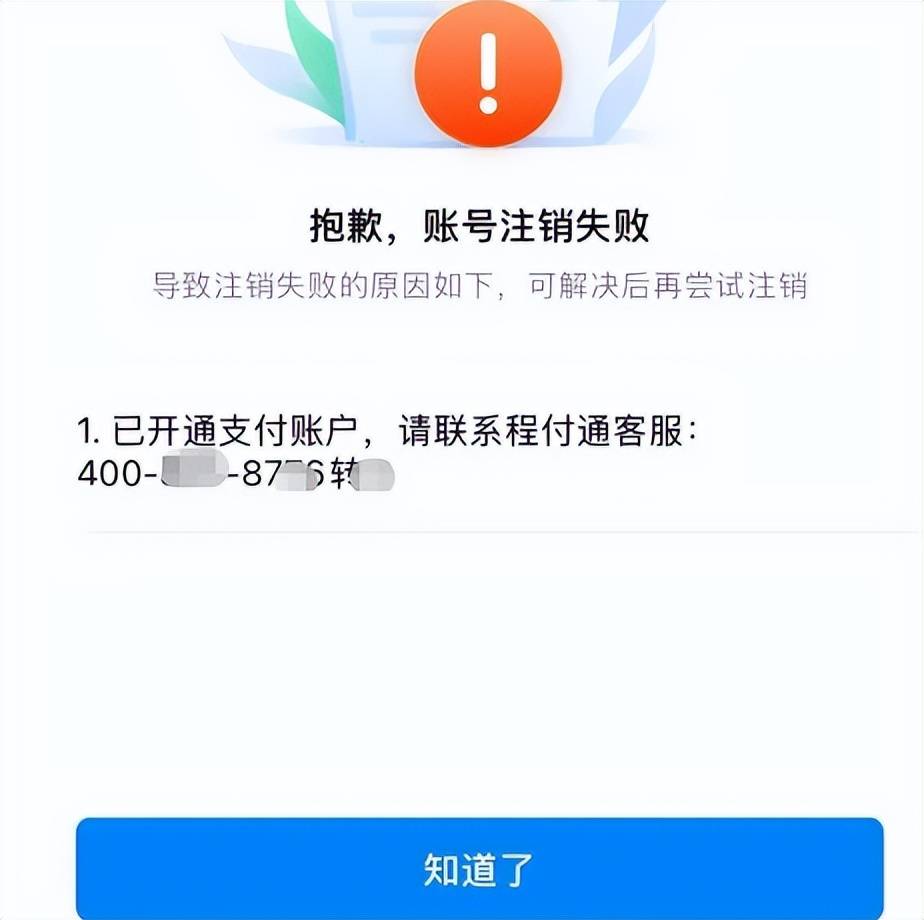Tap the 知道了 button
Image resolution: width=924 pixels, height=920 pixels.
tap(480, 868)
